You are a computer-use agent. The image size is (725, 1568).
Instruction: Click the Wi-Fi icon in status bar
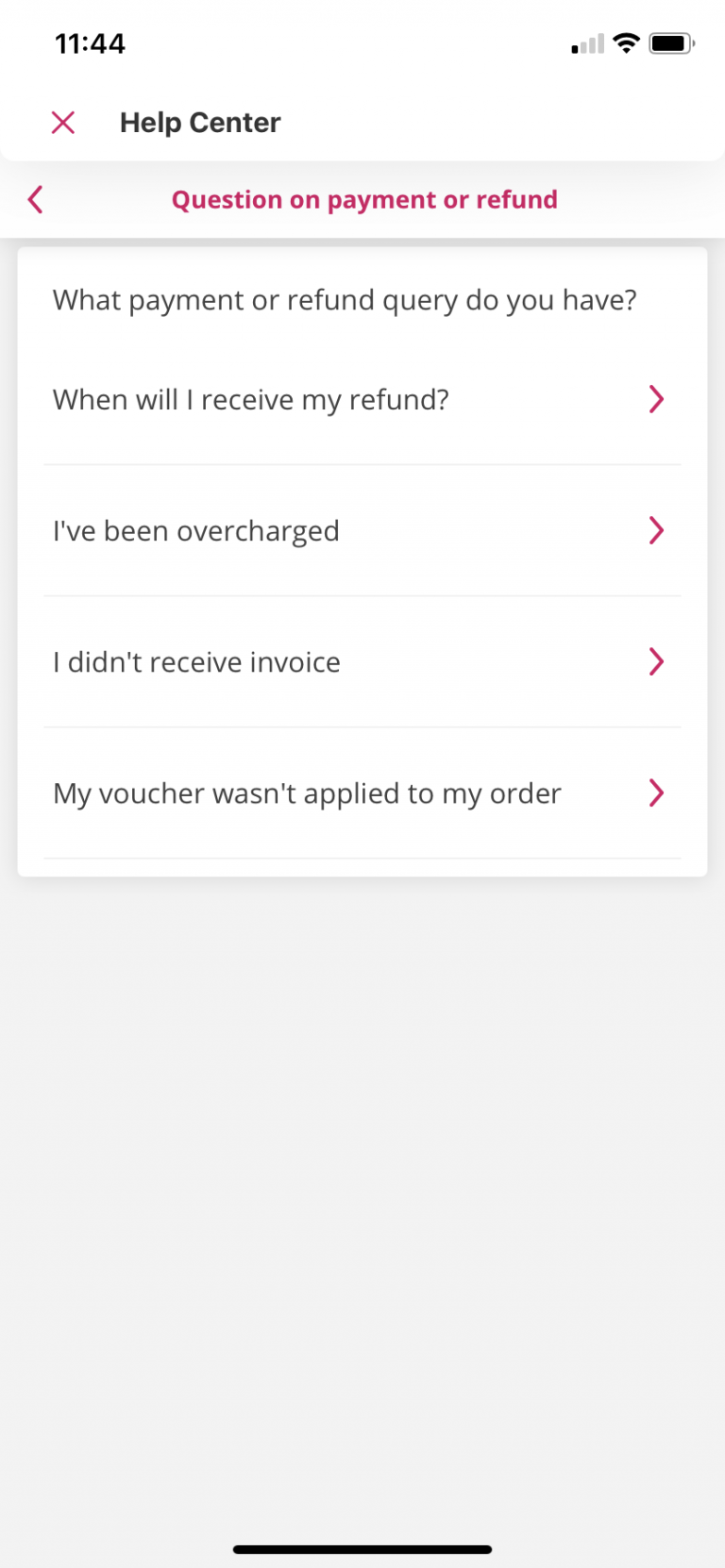(626, 42)
